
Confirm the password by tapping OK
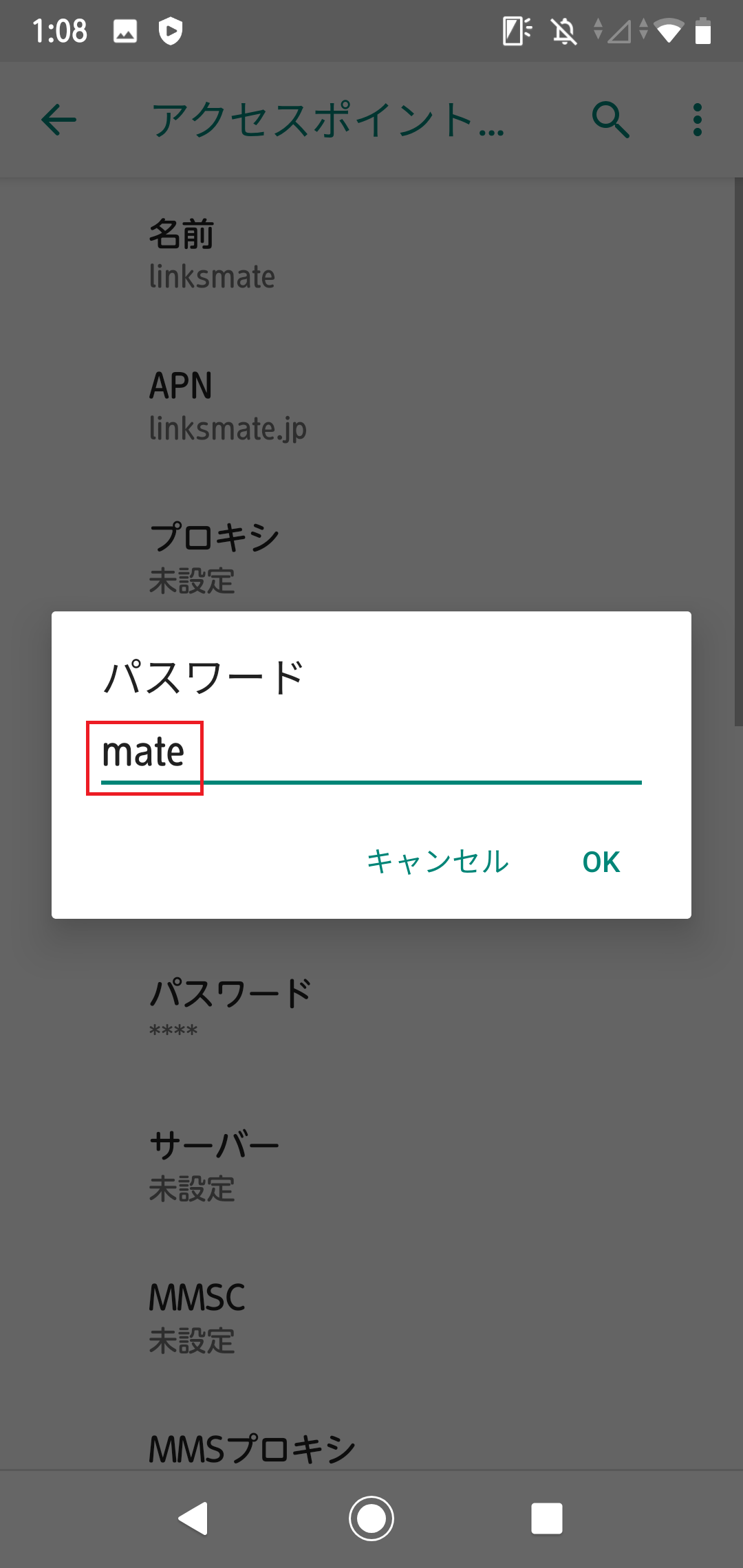[x=600, y=862]
